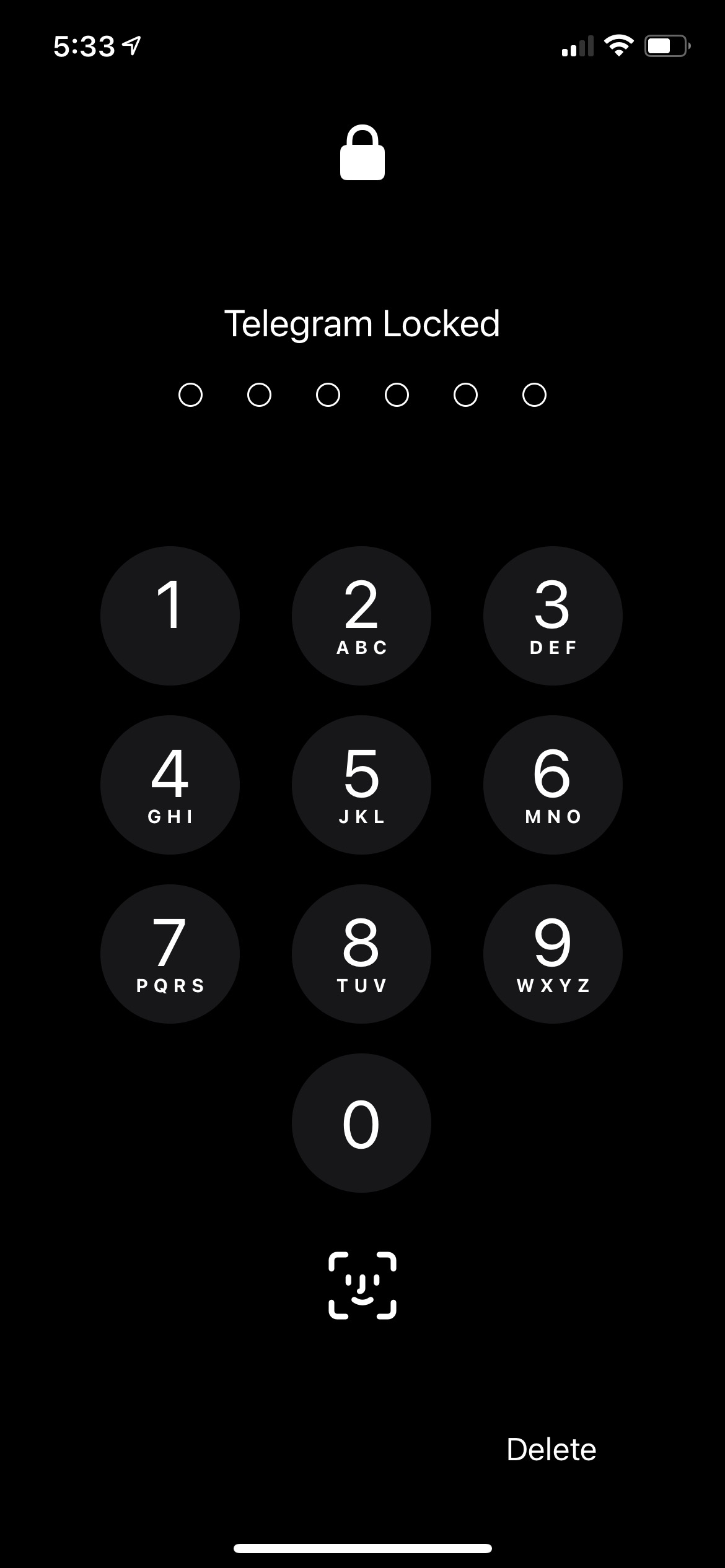This screenshot has height=1568, width=725.
Task: Delete the last entered passcode digit
Action: (551, 1449)
